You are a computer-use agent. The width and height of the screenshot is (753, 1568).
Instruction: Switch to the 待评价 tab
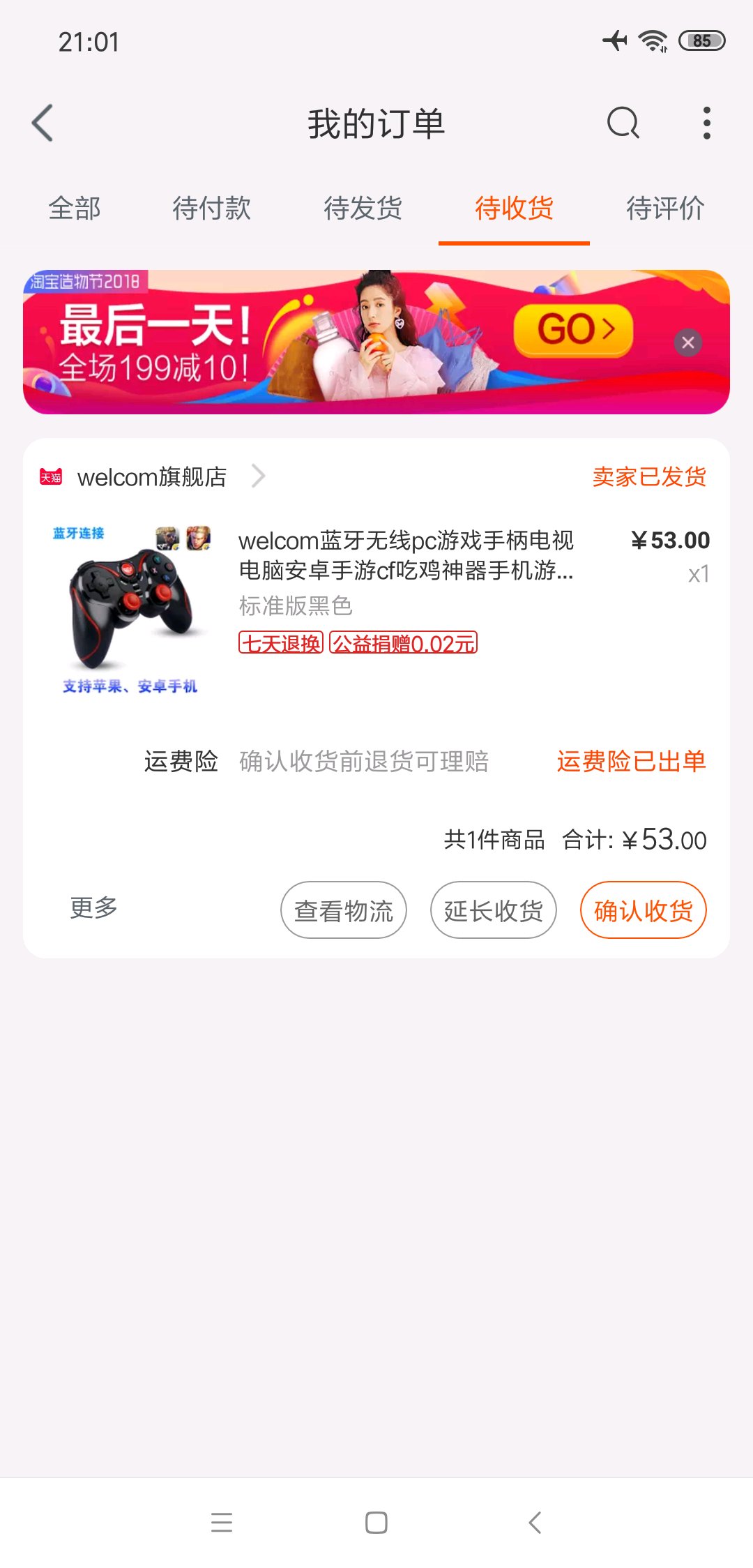(x=665, y=208)
